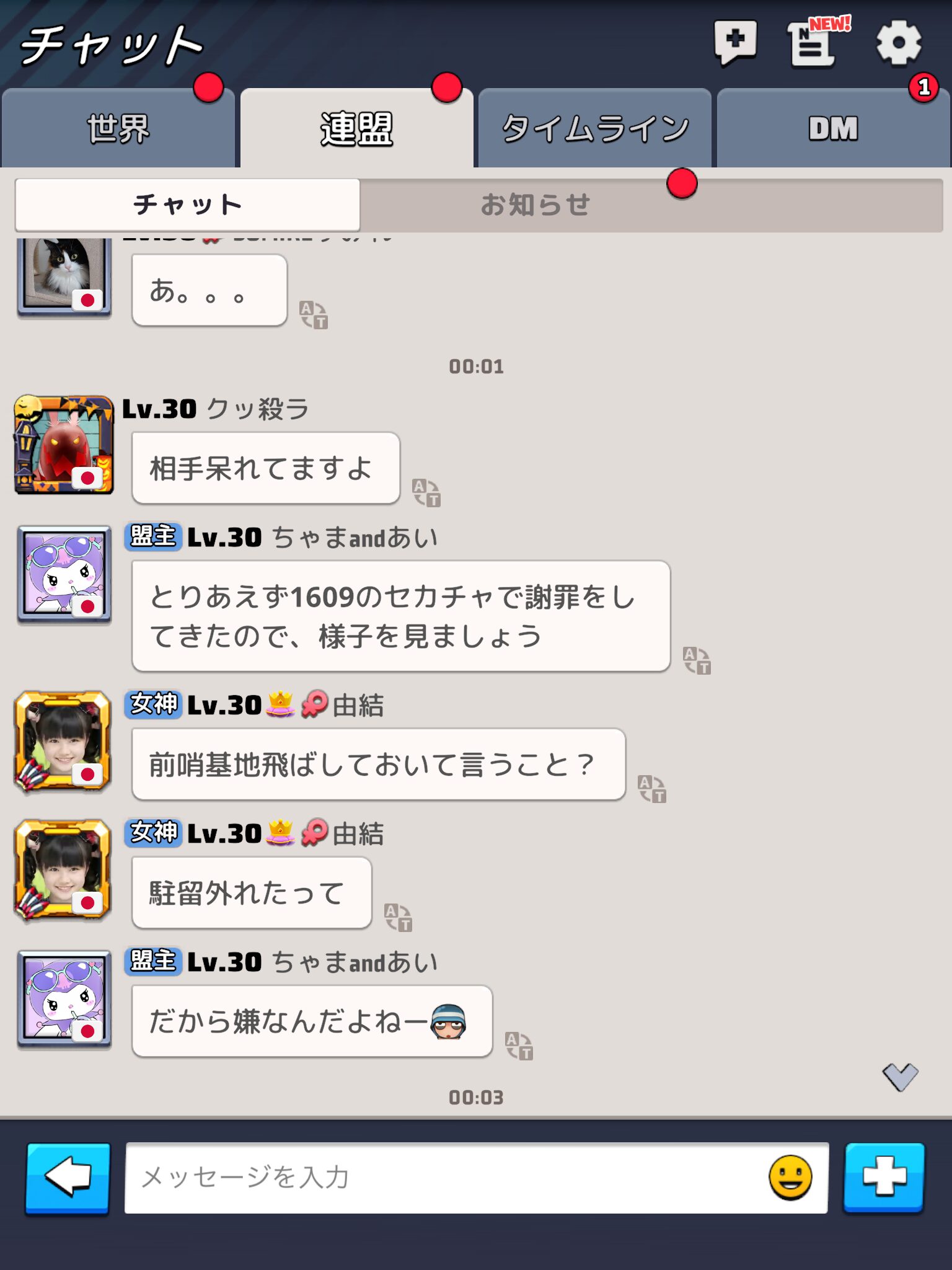
Task: Translate the message about 1609のセカチャ
Action: (697, 660)
